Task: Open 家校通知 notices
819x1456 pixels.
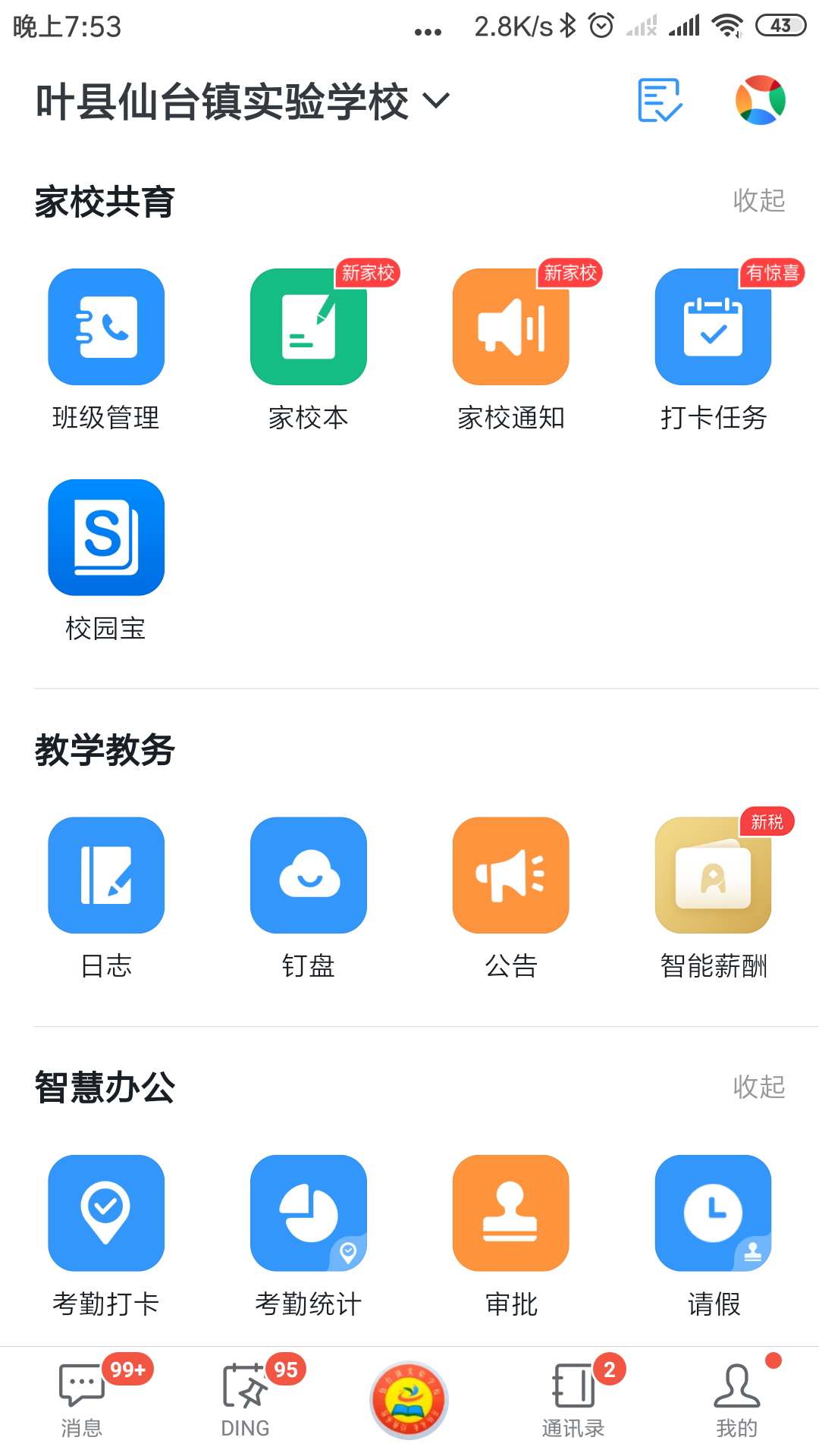Action: (511, 327)
